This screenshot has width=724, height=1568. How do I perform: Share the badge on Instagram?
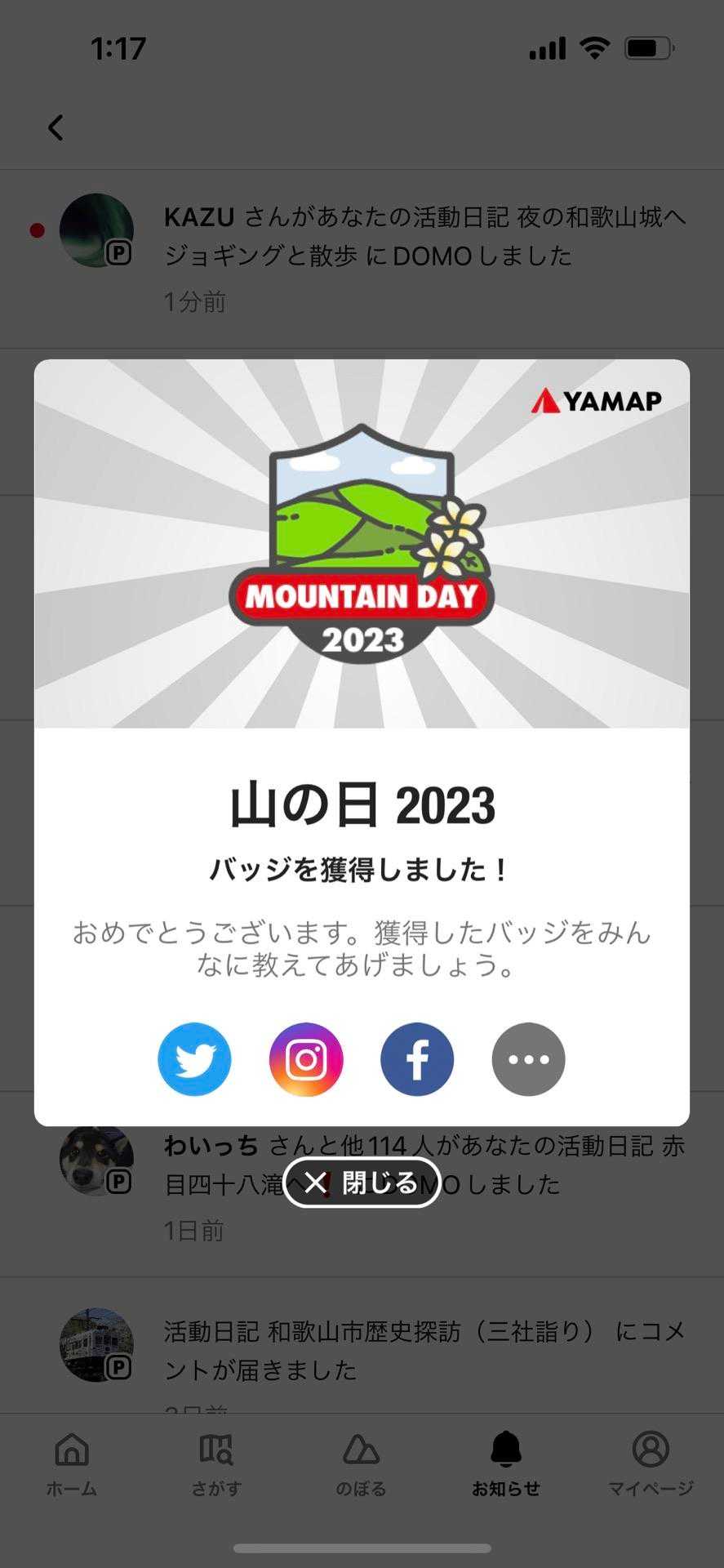click(306, 1059)
